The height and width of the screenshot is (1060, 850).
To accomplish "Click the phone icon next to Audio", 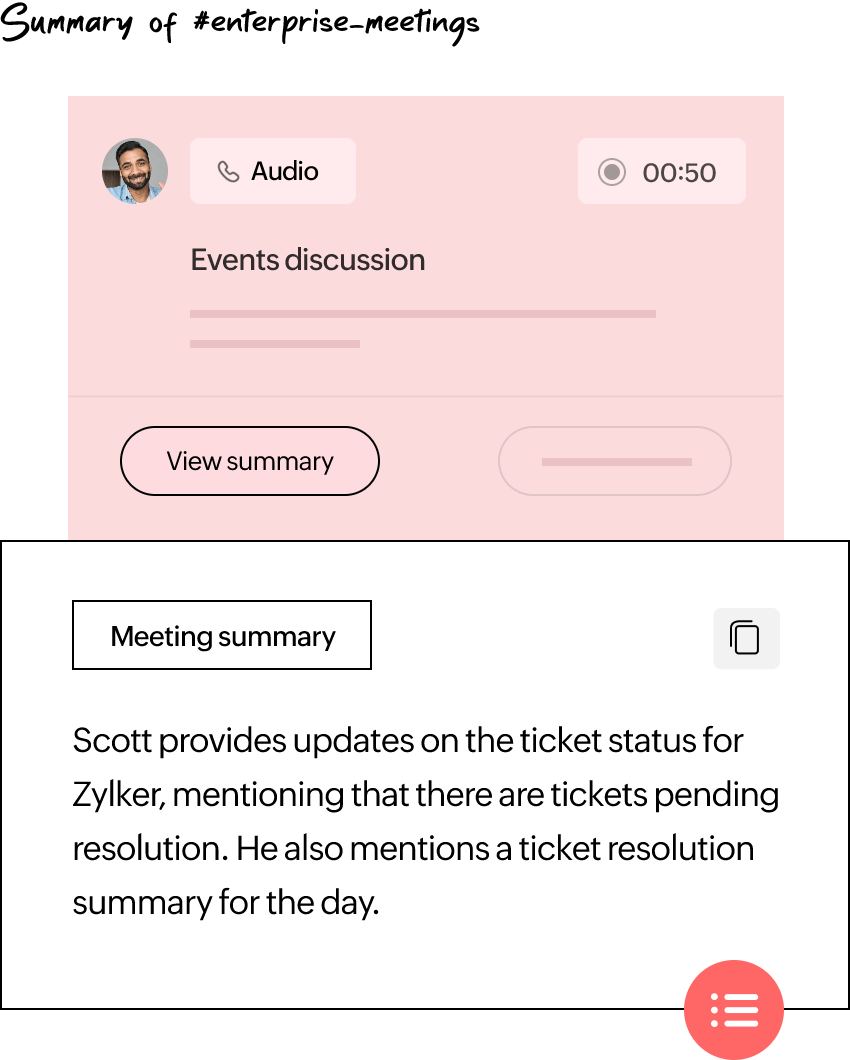I will [x=229, y=171].
